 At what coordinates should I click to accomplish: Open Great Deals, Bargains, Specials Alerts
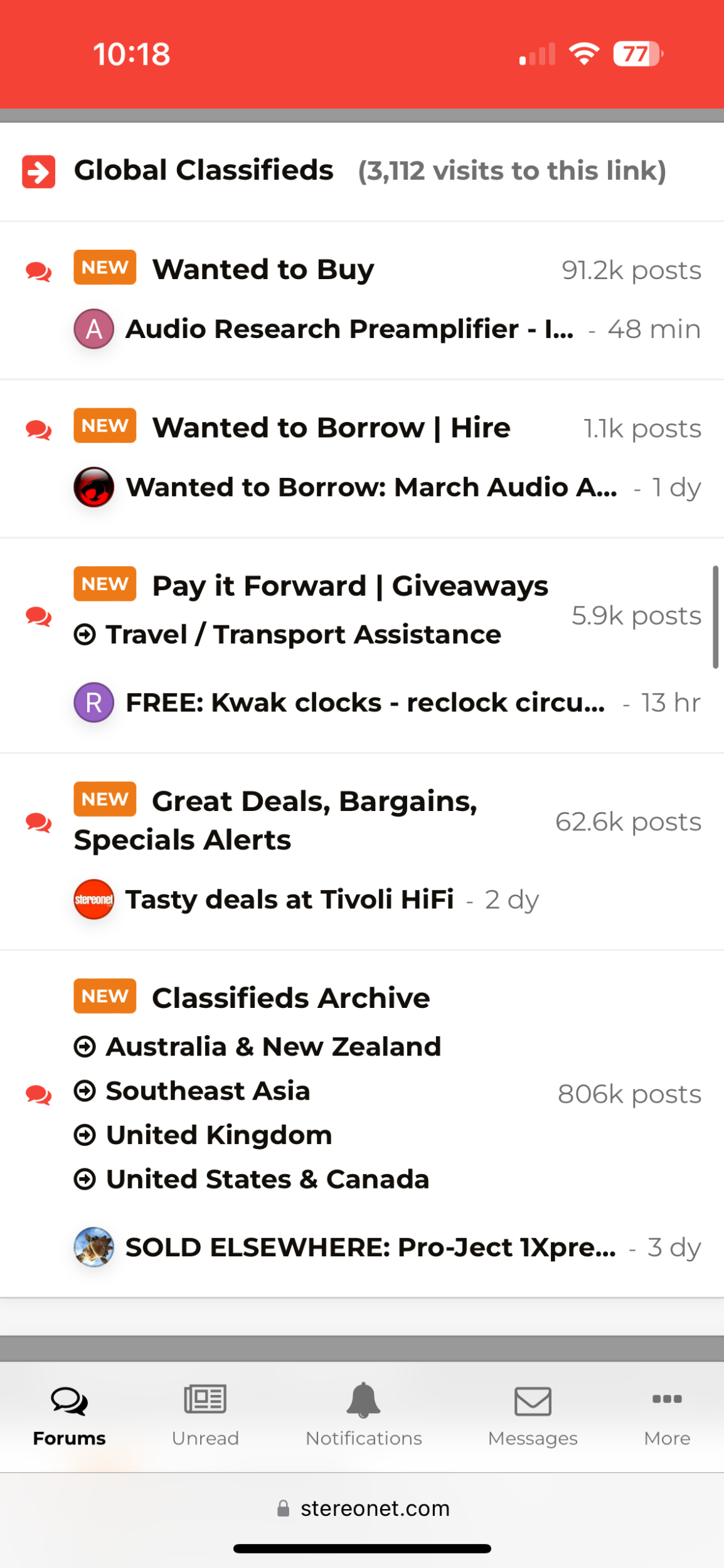coord(314,802)
